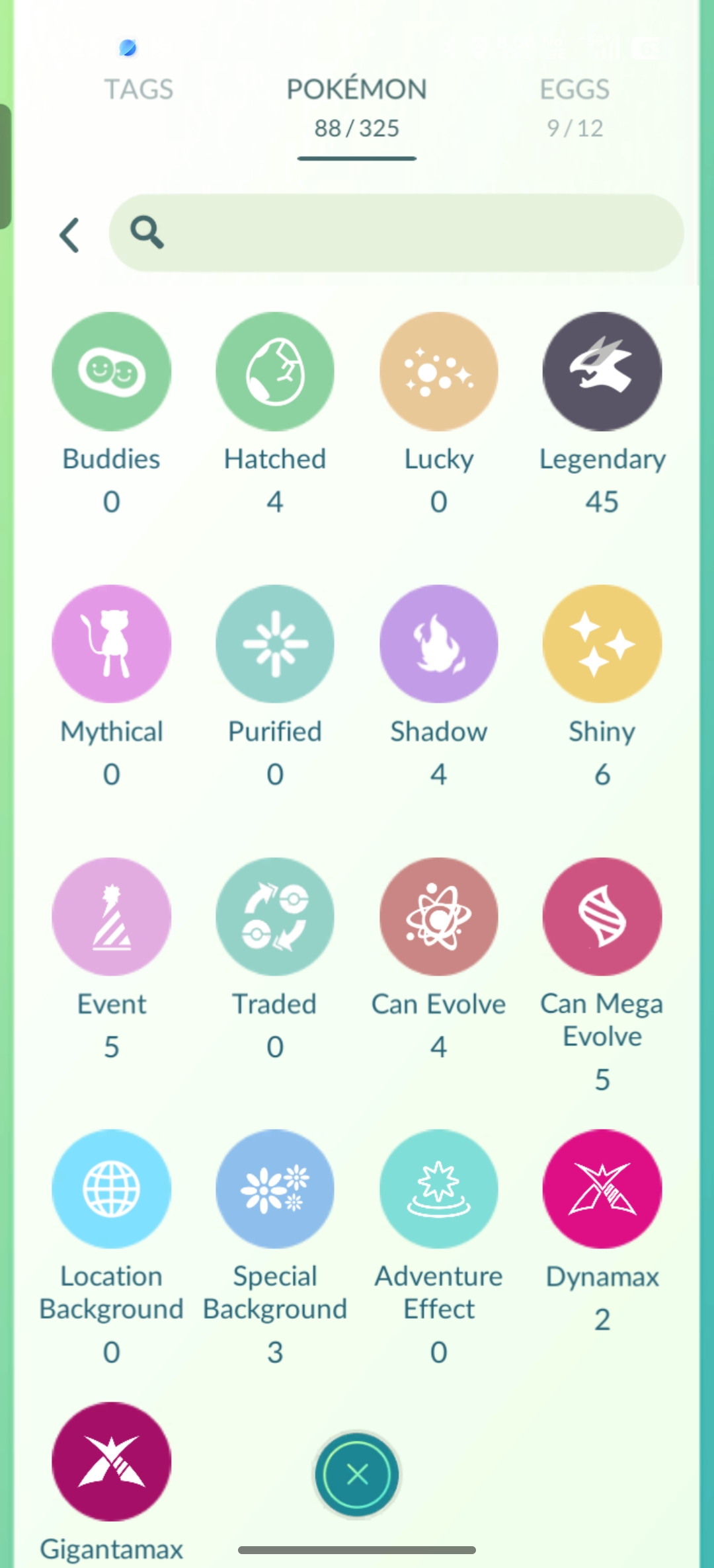This screenshot has width=714, height=1568.
Task: Select the Lucky filter
Action: pyautogui.click(x=439, y=372)
